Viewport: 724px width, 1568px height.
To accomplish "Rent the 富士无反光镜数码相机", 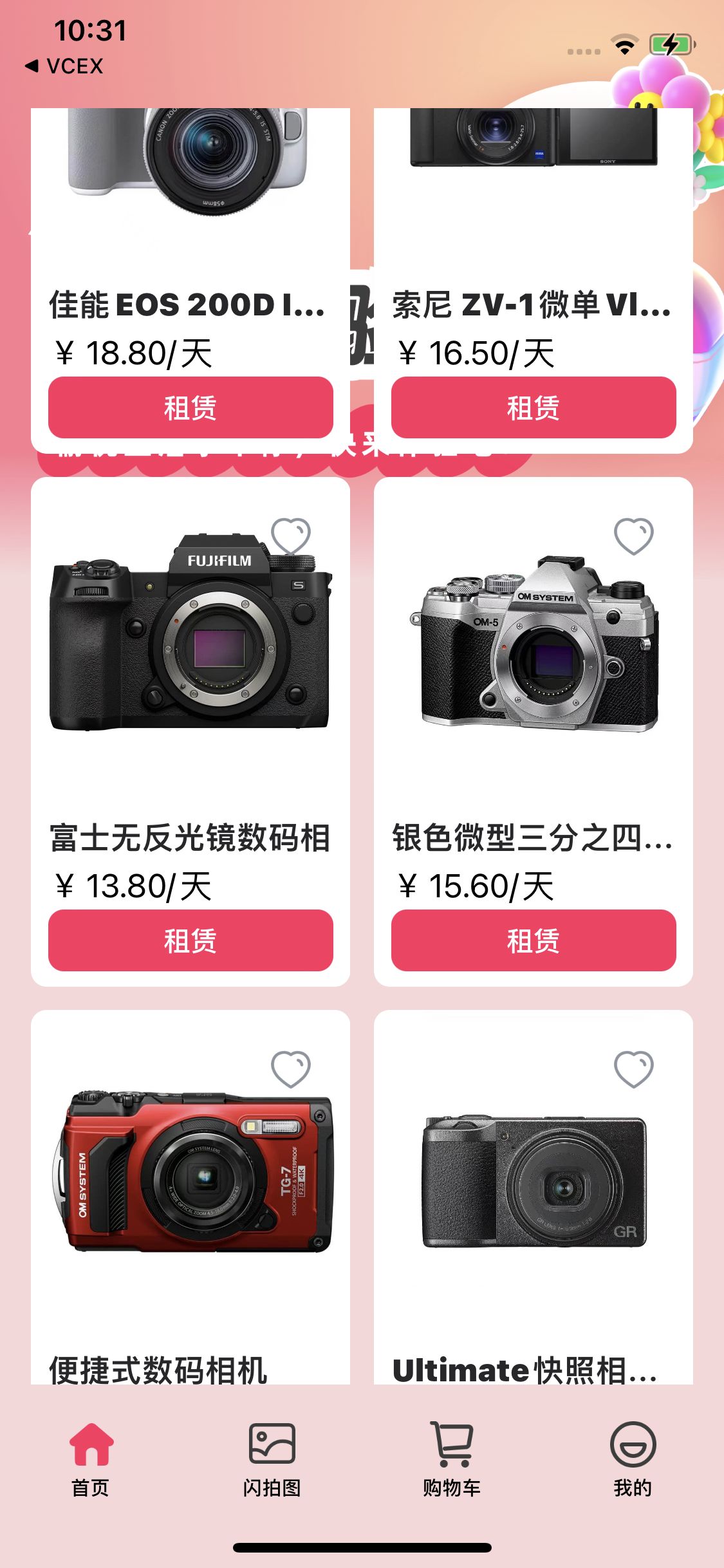I will click(190, 940).
